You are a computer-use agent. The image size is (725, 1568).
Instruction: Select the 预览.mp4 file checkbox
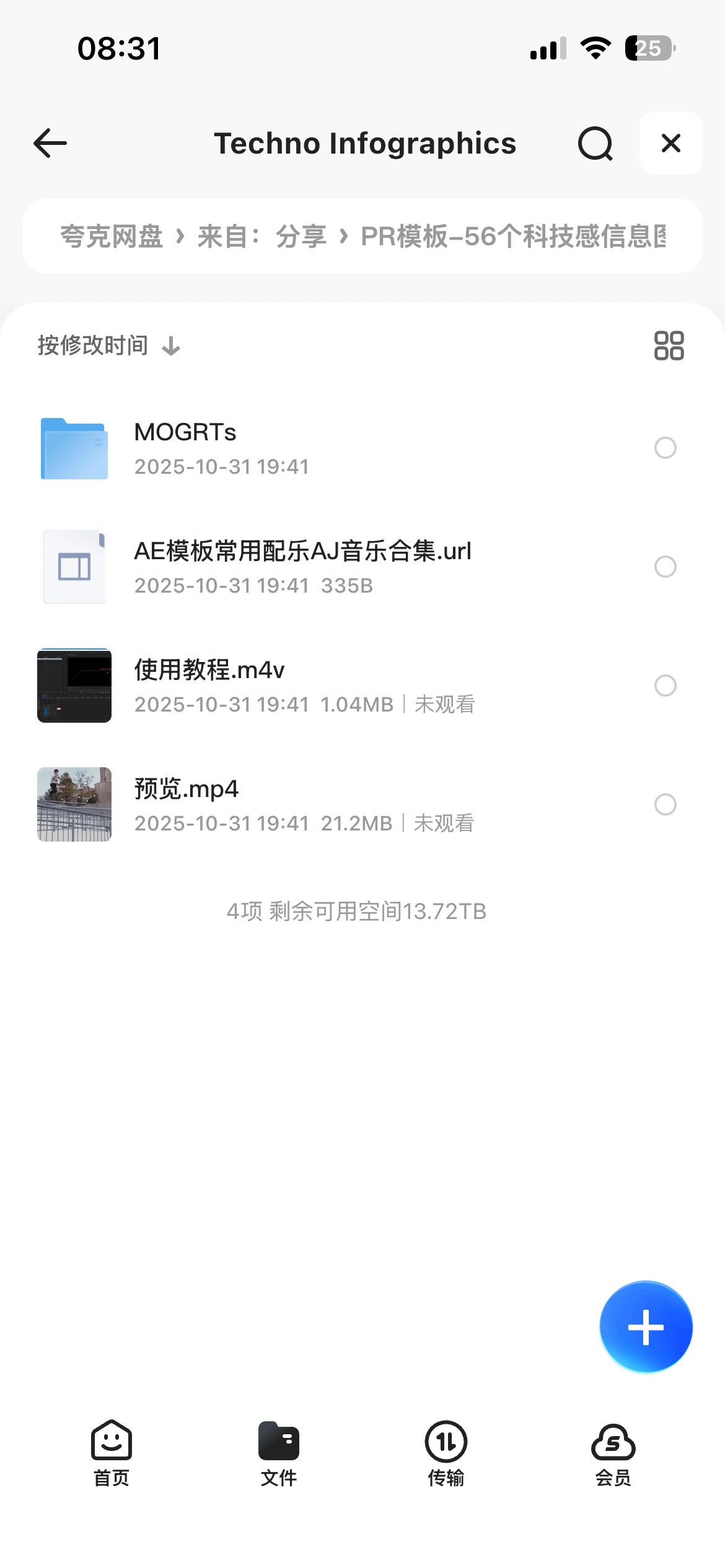[666, 804]
